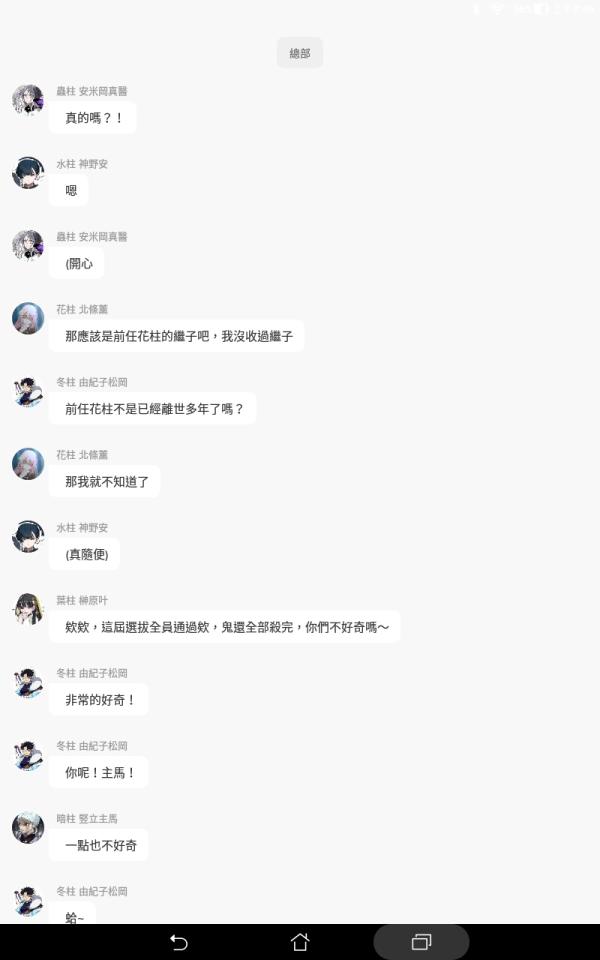The width and height of the screenshot is (600, 960).
Task: Go back using the system back button
Action: [x=179, y=942]
